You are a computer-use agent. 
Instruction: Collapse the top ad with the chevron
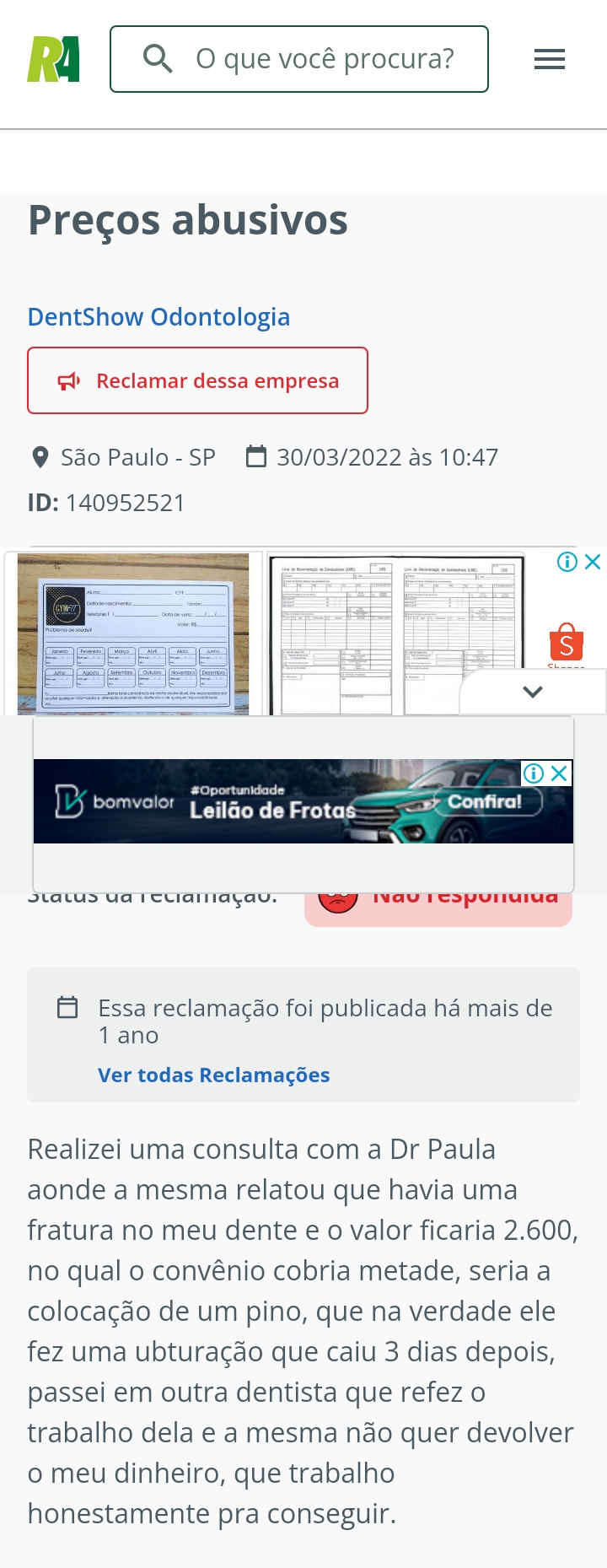pos(532,692)
